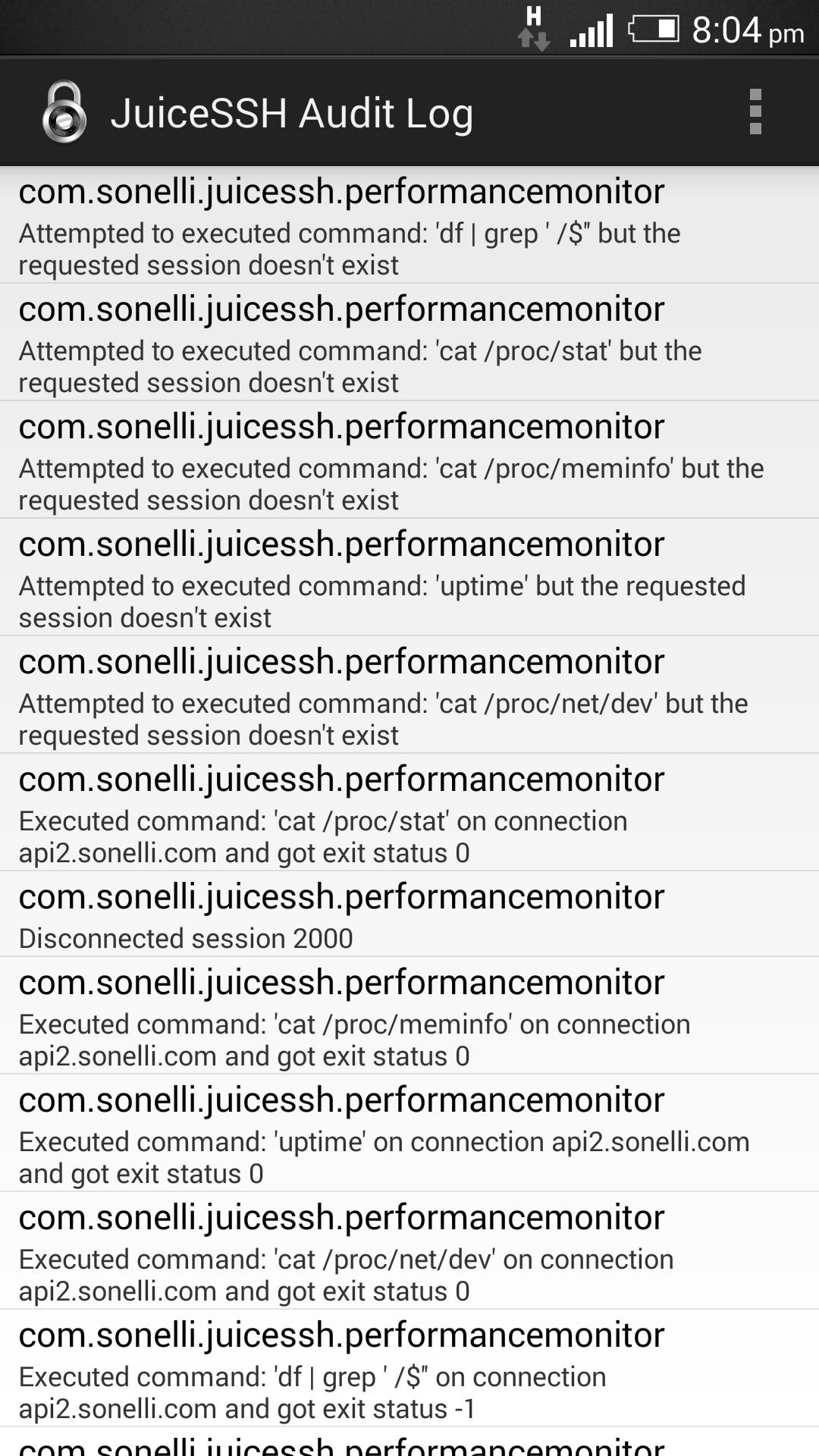Select the 'Disconnected session 2000' log entry
This screenshot has height=1456, width=819.
409,915
